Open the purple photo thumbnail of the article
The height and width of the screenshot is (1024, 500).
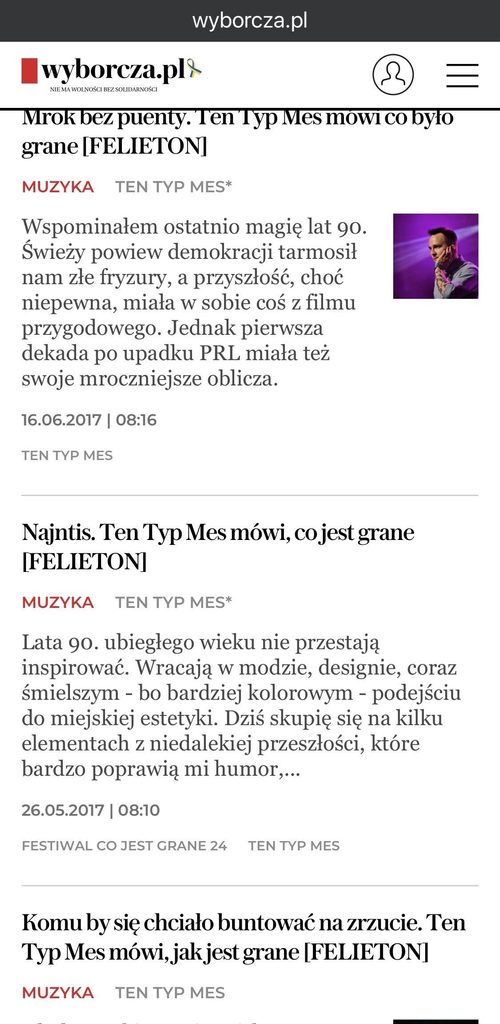(x=435, y=256)
